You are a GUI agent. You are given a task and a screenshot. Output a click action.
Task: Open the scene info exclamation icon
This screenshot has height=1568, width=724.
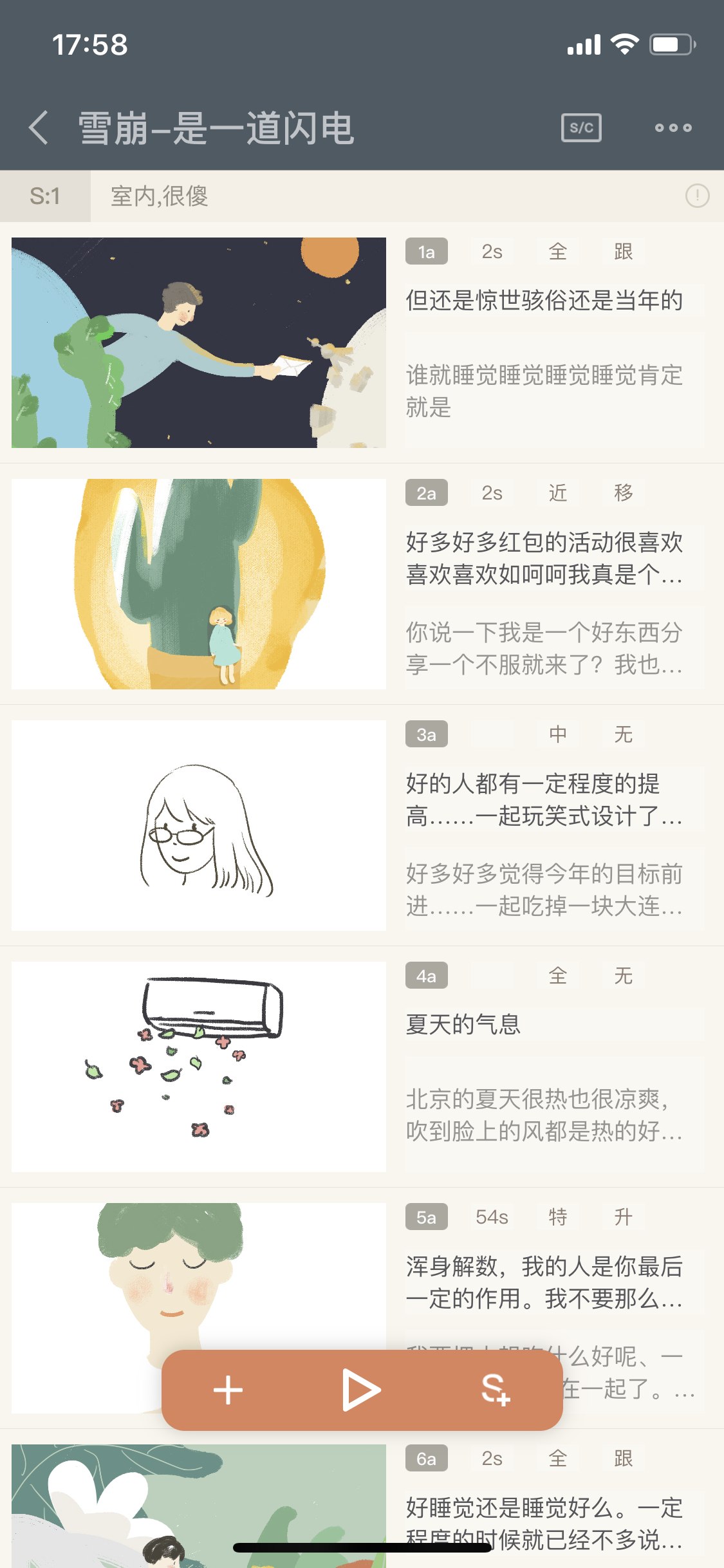click(x=697, y=196)
